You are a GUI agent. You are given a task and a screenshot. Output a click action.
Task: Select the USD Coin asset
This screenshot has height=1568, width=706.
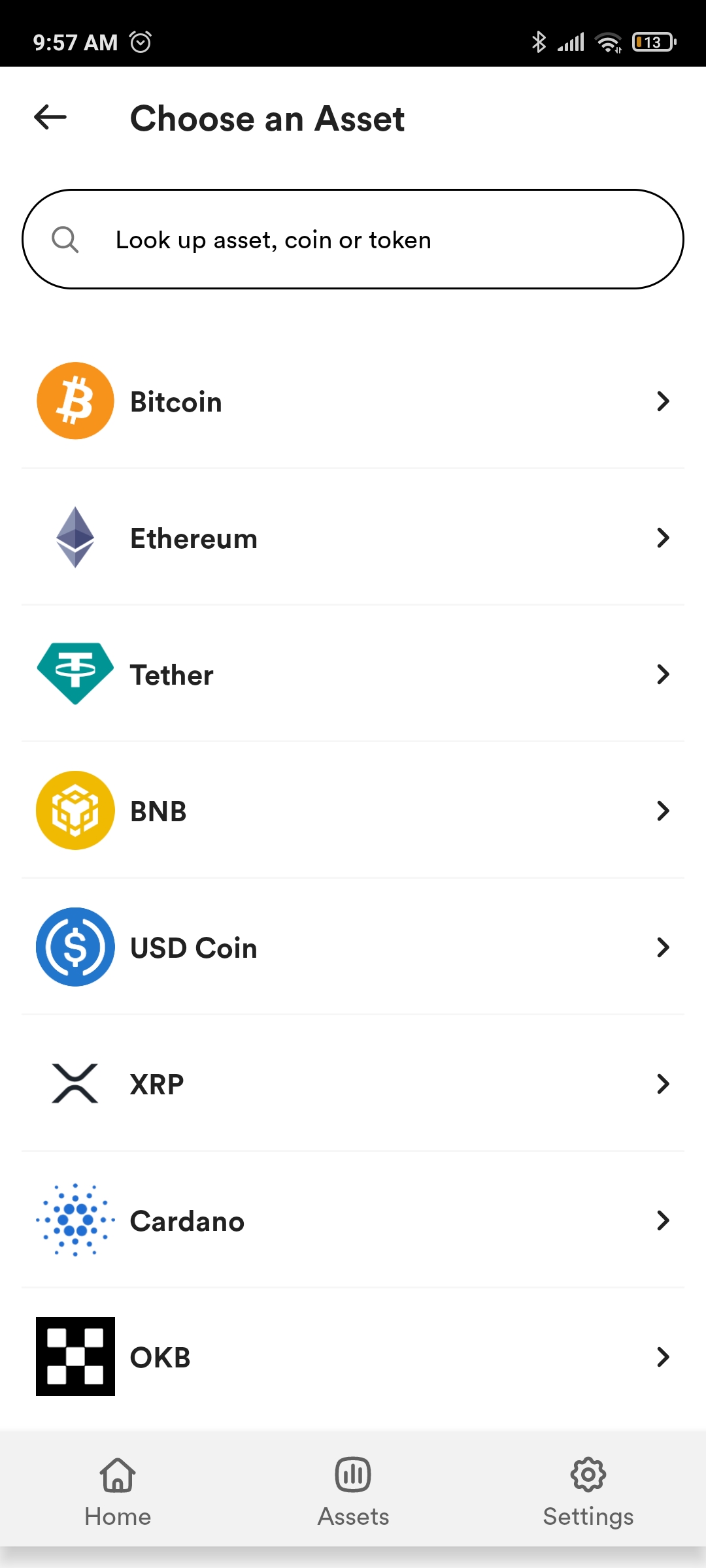[353, 947]
